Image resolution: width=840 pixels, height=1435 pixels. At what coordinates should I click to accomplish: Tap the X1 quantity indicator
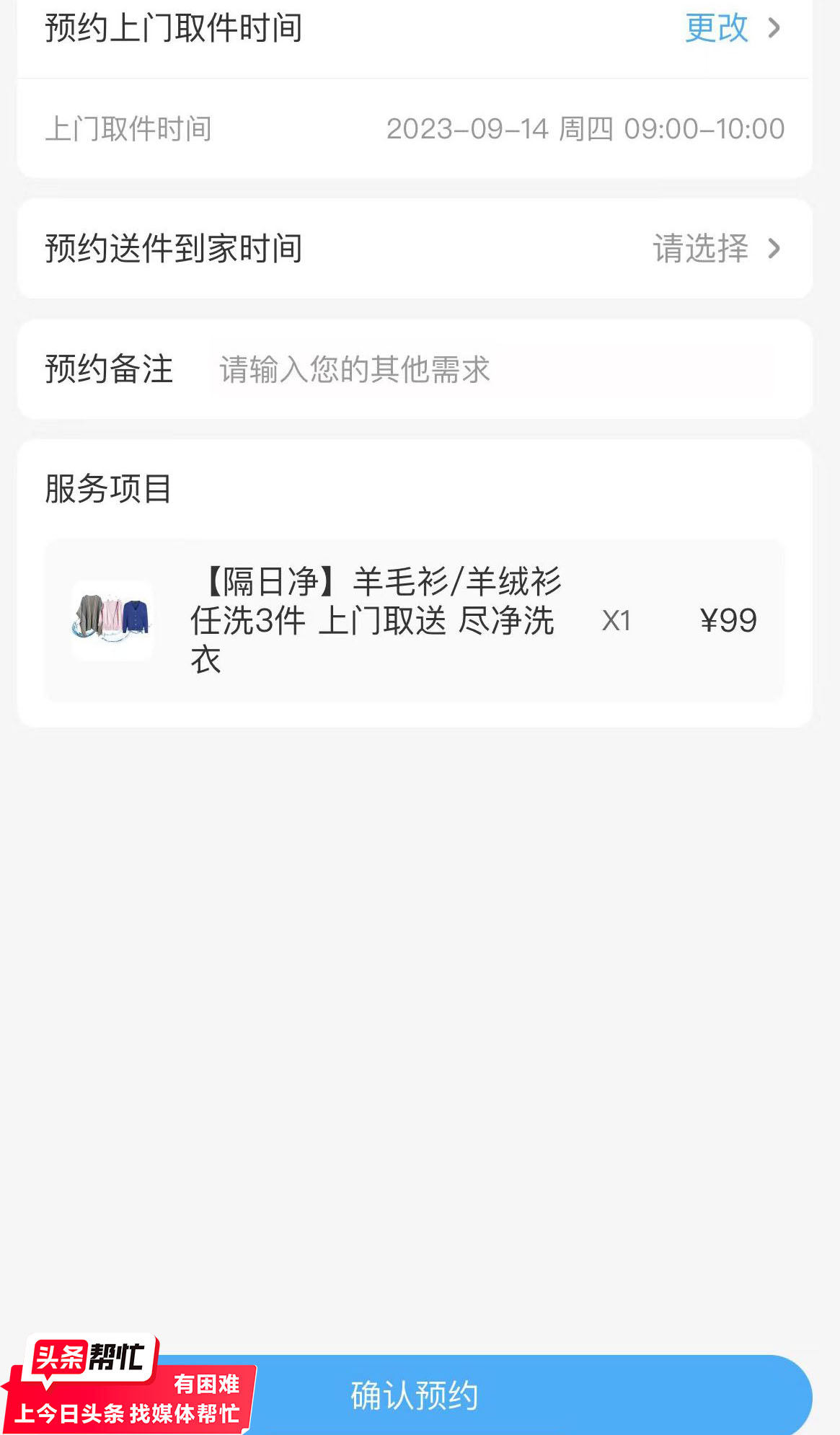coord(616,621)
